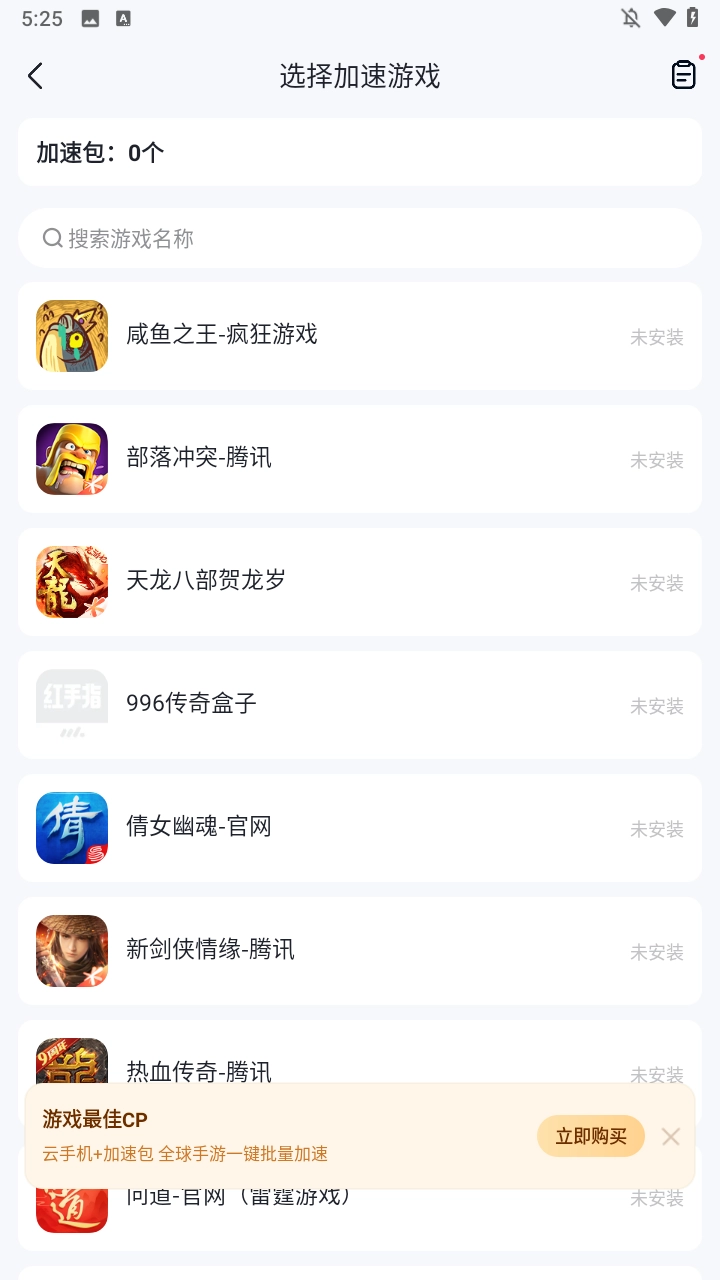Select the 问道-官网 game icon
The height and width of the screenshot is (1280, 720).
(x=71, y=1200)
